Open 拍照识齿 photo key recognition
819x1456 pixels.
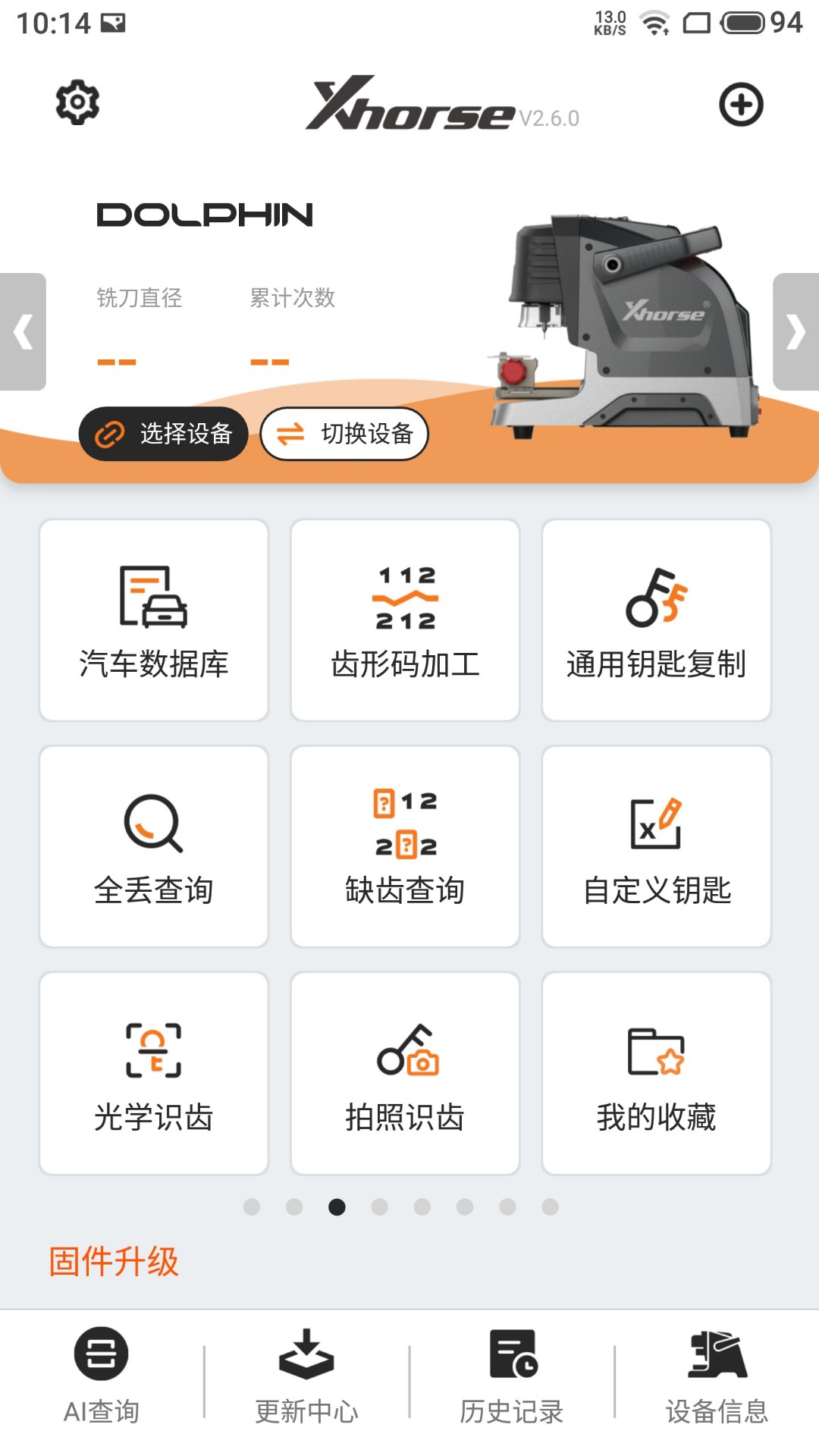pyautogui.click(x=404, y=1073)
